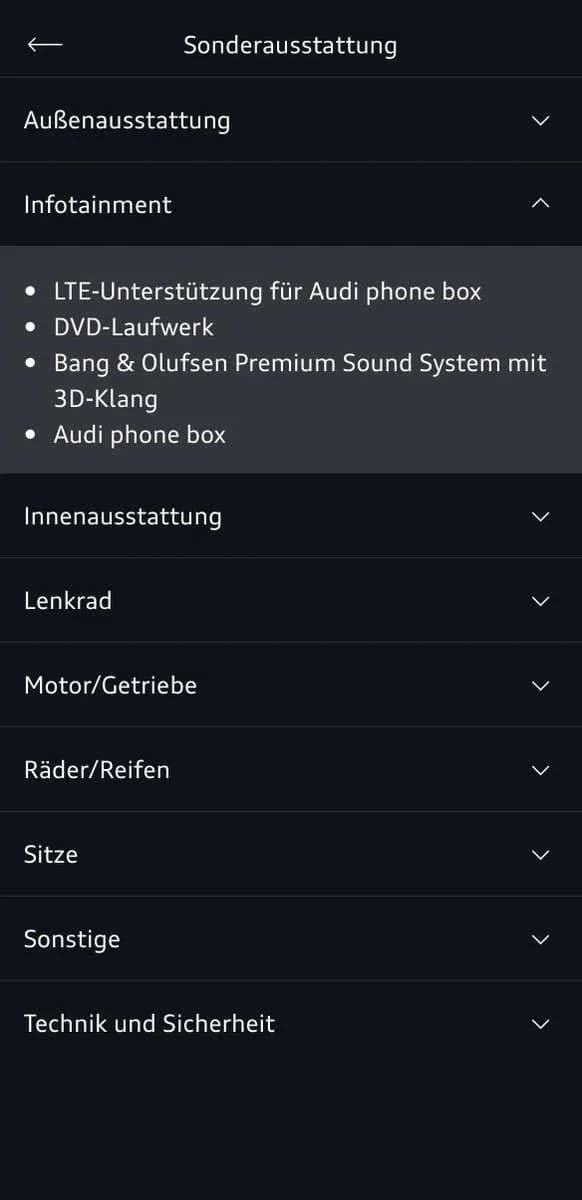582x1200 pixels.
Task: Go back using the arrow icon
Action: tap(45, 45)
